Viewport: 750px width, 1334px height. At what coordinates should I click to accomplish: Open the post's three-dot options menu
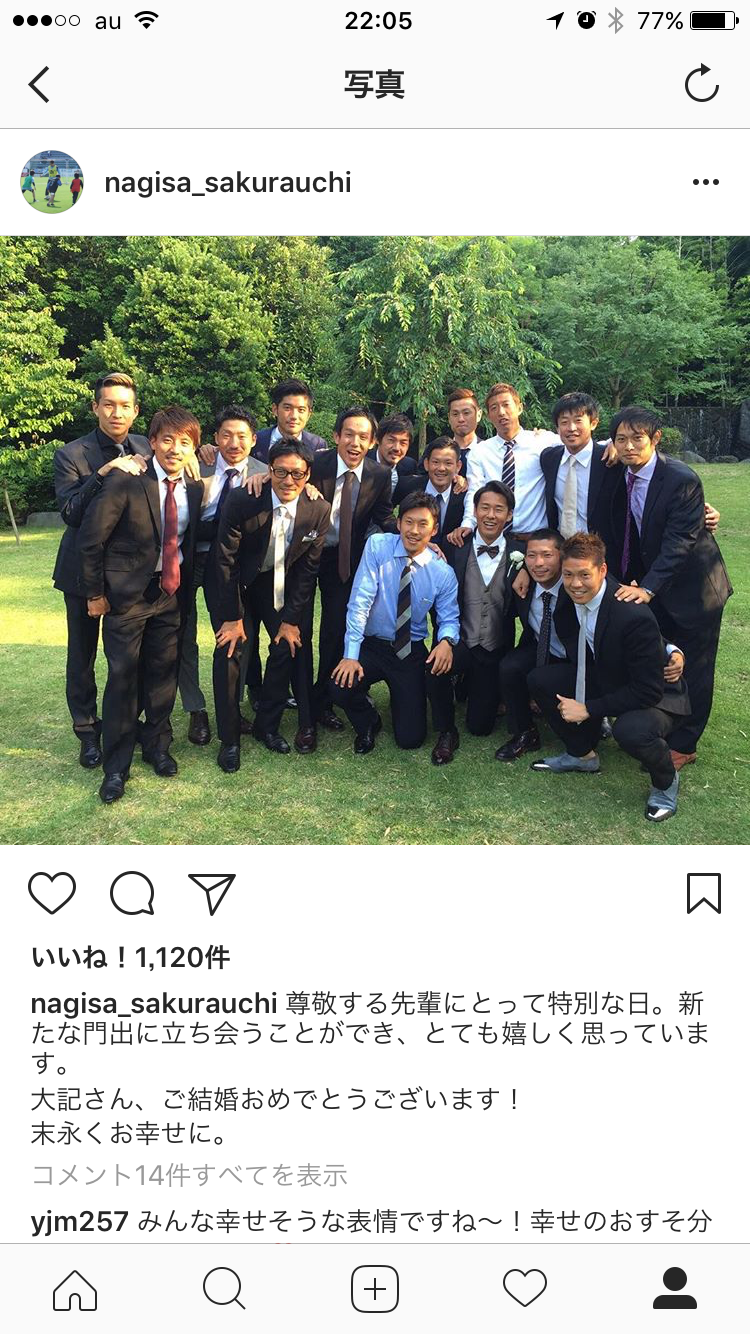[x=706, y=182]
